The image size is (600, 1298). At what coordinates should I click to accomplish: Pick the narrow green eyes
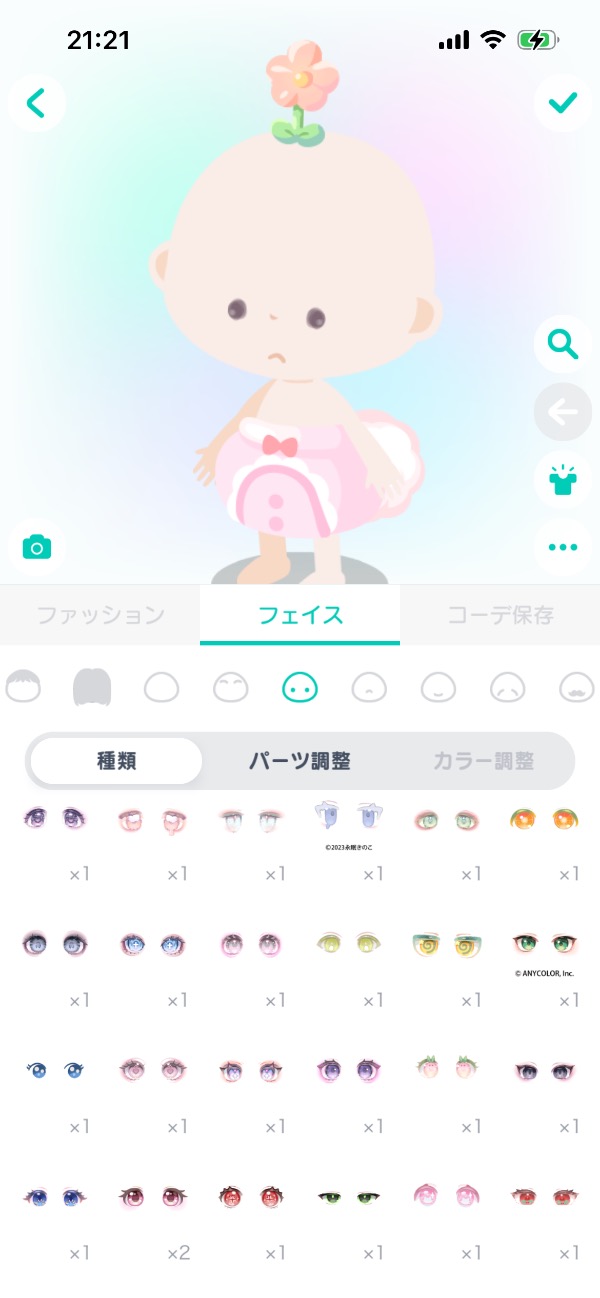click(348, 1196)
